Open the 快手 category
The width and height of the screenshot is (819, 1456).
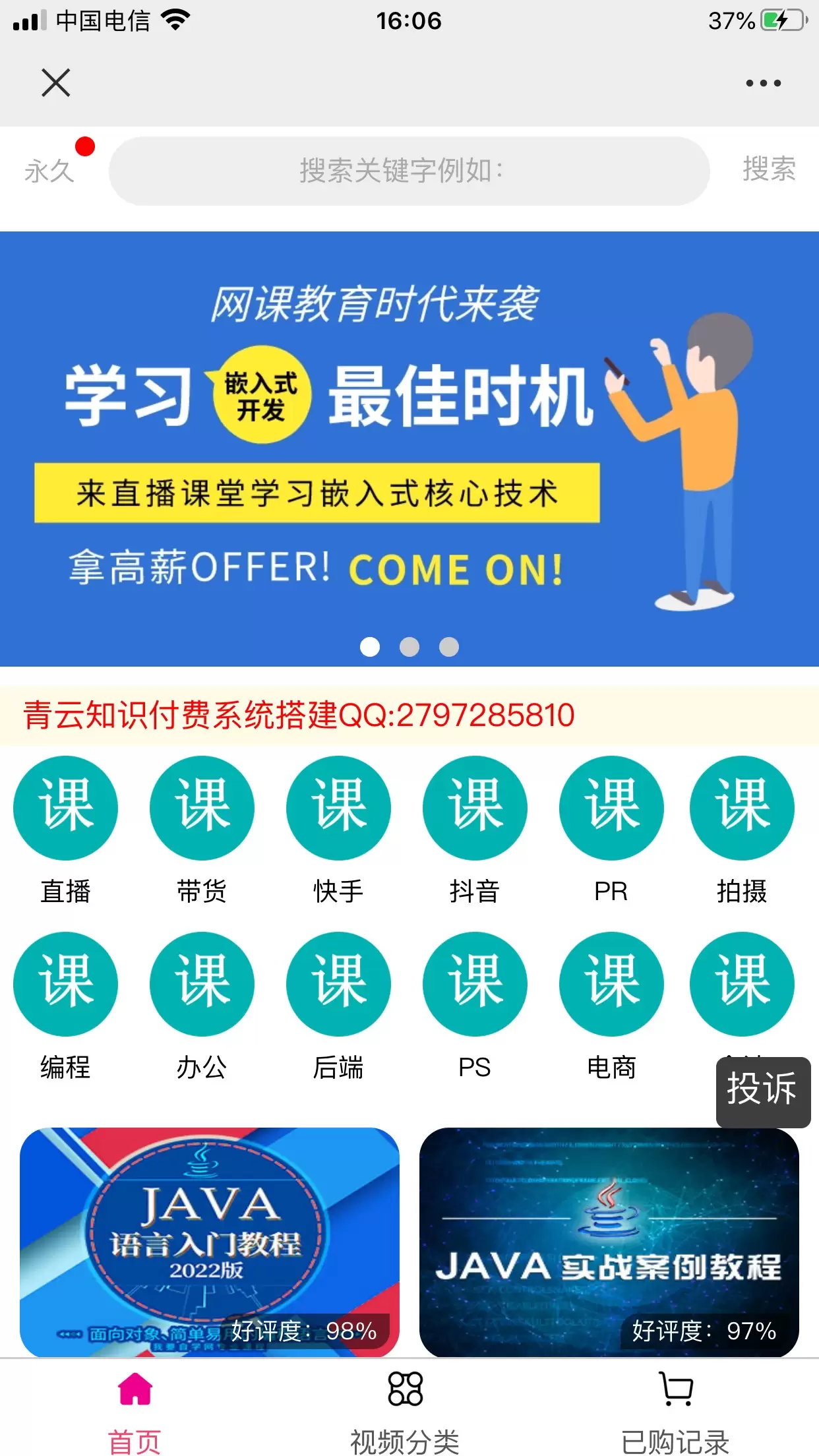pos(338,831)
